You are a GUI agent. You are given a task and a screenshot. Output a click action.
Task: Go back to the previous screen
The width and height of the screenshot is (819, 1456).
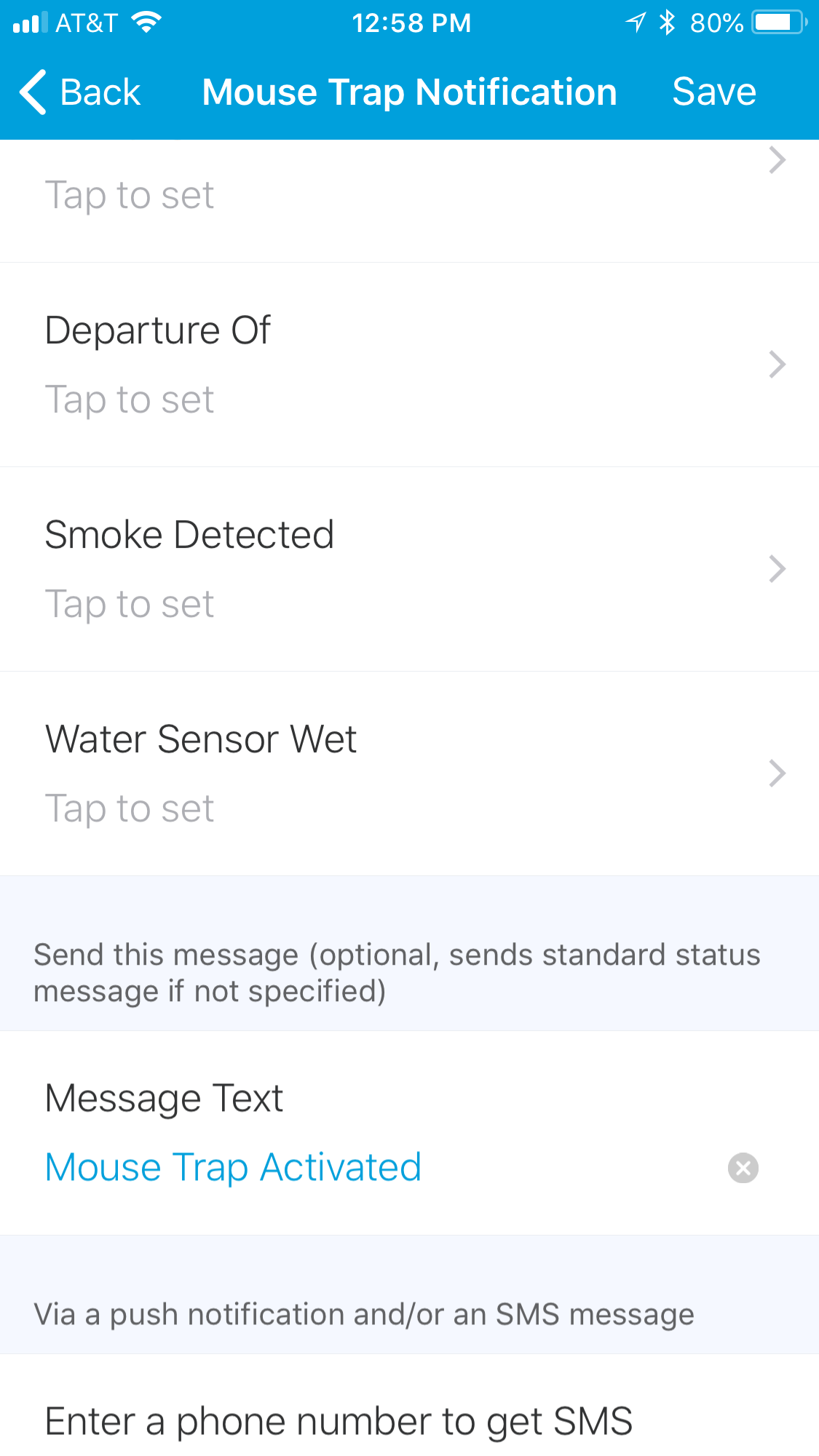pyautogui.click(x=80, y=92)
